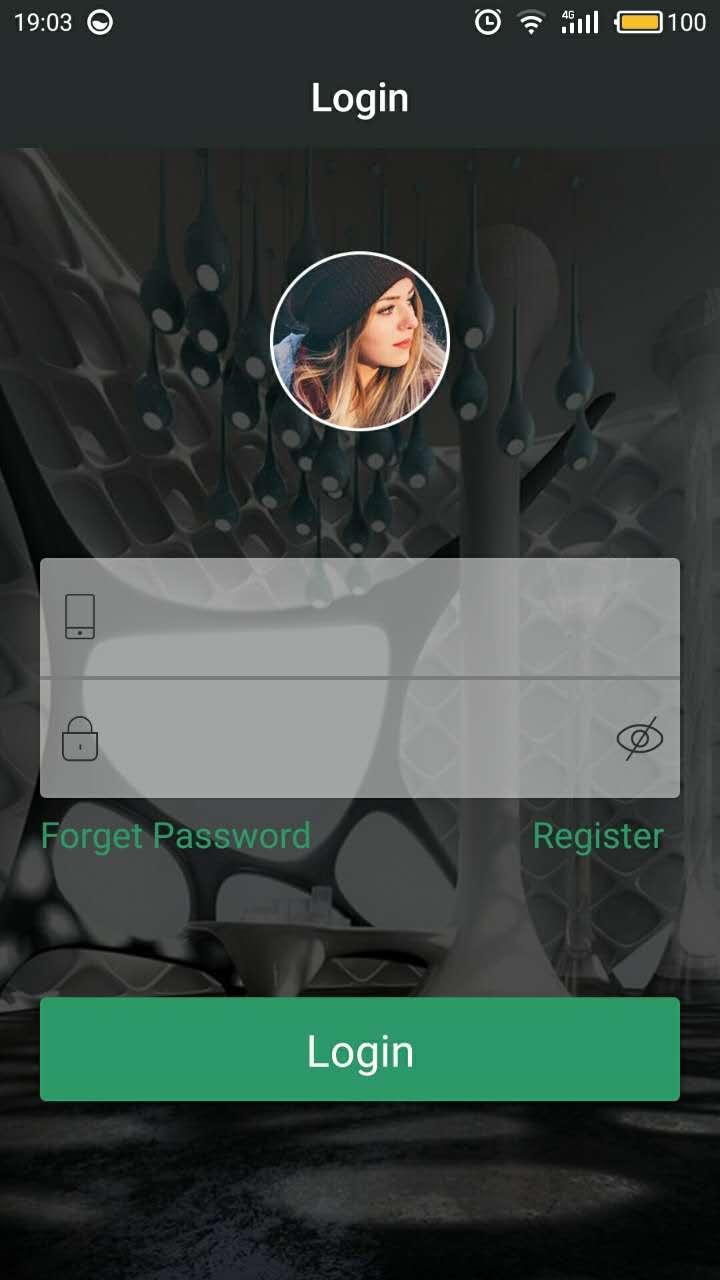Toggle password visibility eye icon
This screenshot has height=1280, width=720.
(640, 739)
